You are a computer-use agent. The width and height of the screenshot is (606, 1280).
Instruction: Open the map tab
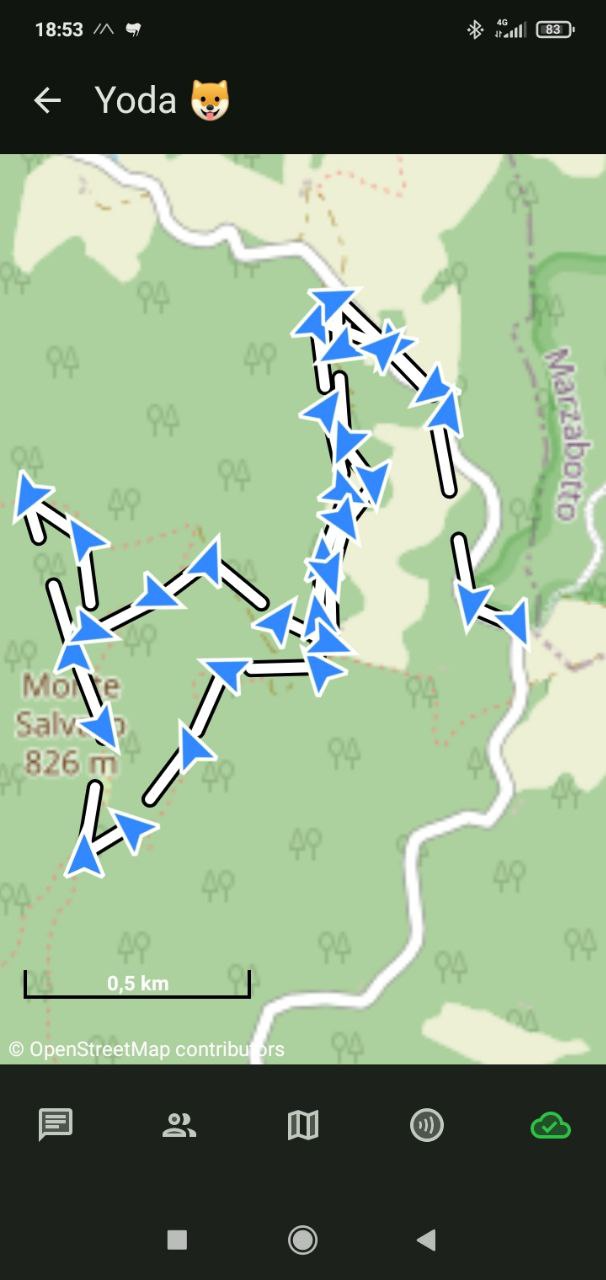[x=303, y=1125]
